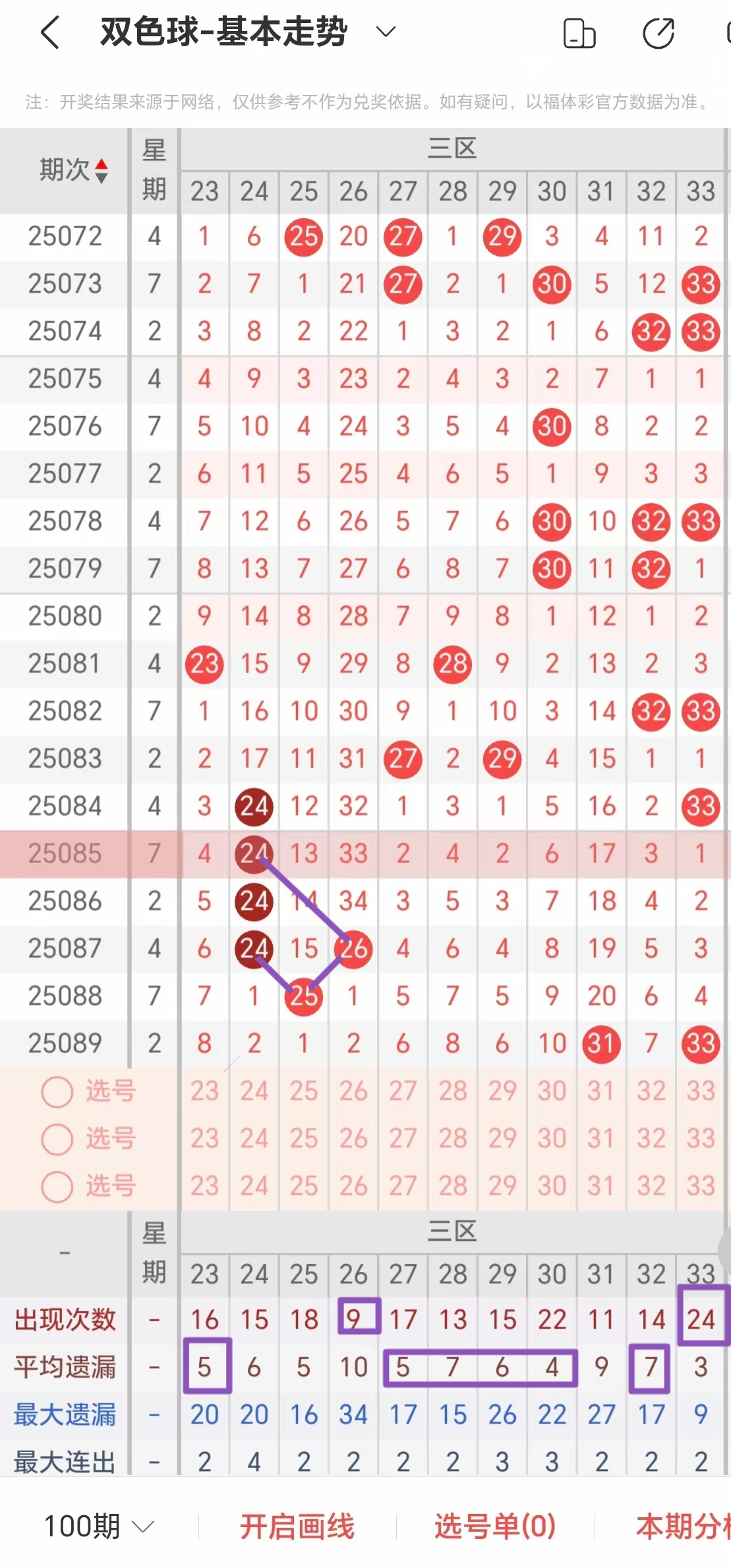731x1568 pixels.
Task: Tap the first 选号 circle
Action: tap(57, 1092)
